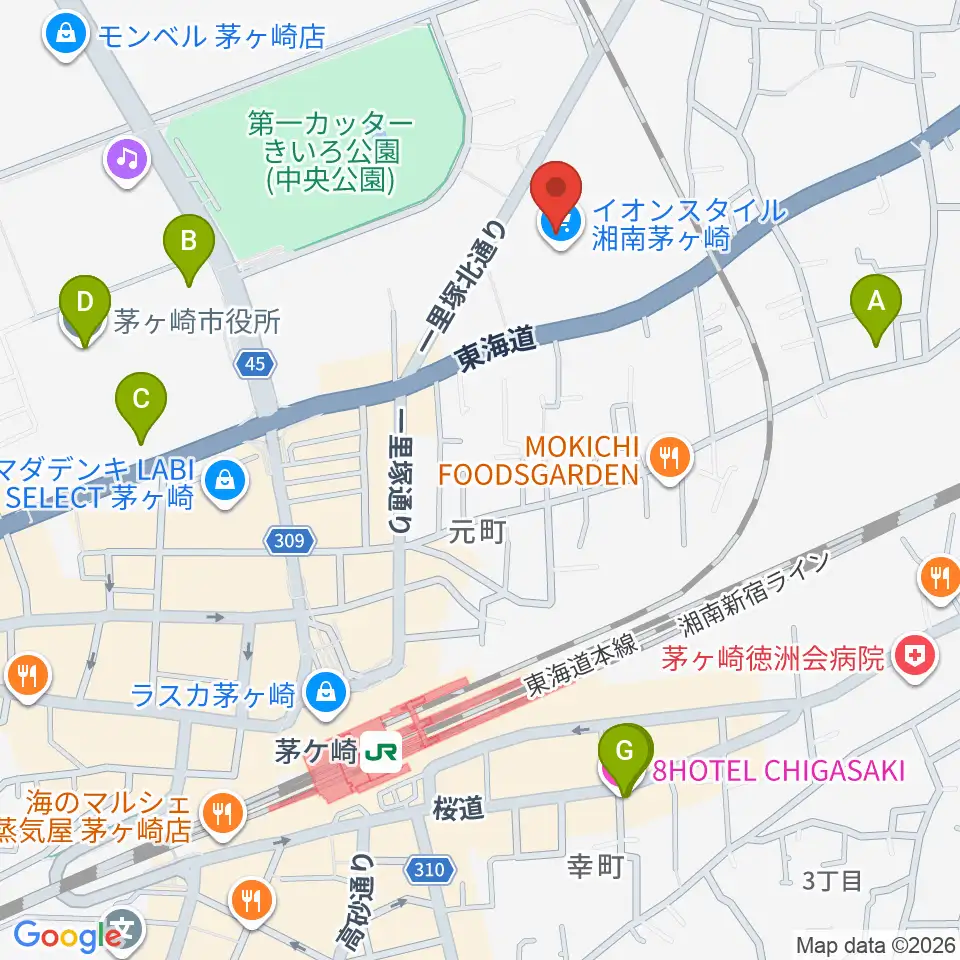Tap the 茅ケ崎 JR station icon
960x960 pixels.
tap(381, 752)
